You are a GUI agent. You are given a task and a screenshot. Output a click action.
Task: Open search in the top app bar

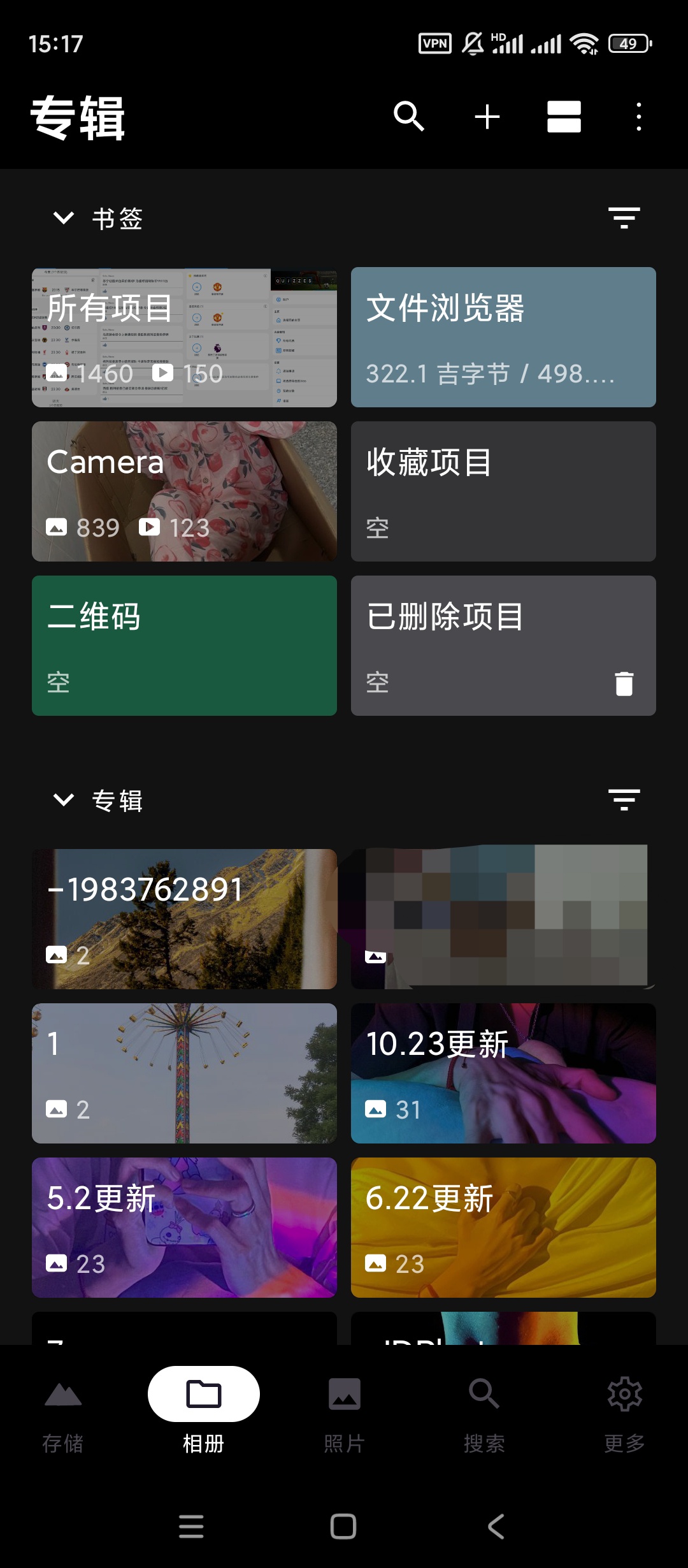408,117
